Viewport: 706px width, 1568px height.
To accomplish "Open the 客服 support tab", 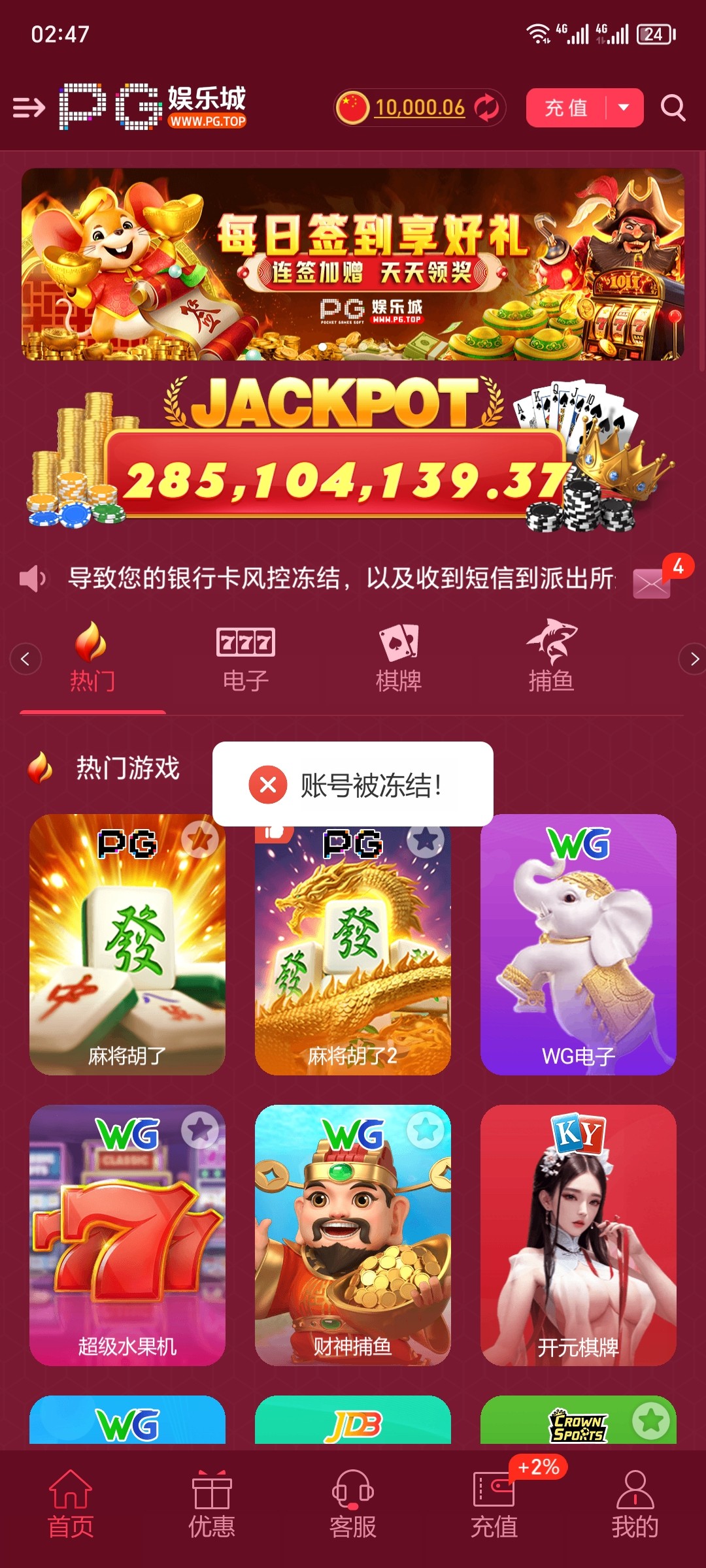I will tap(353, 1504).
